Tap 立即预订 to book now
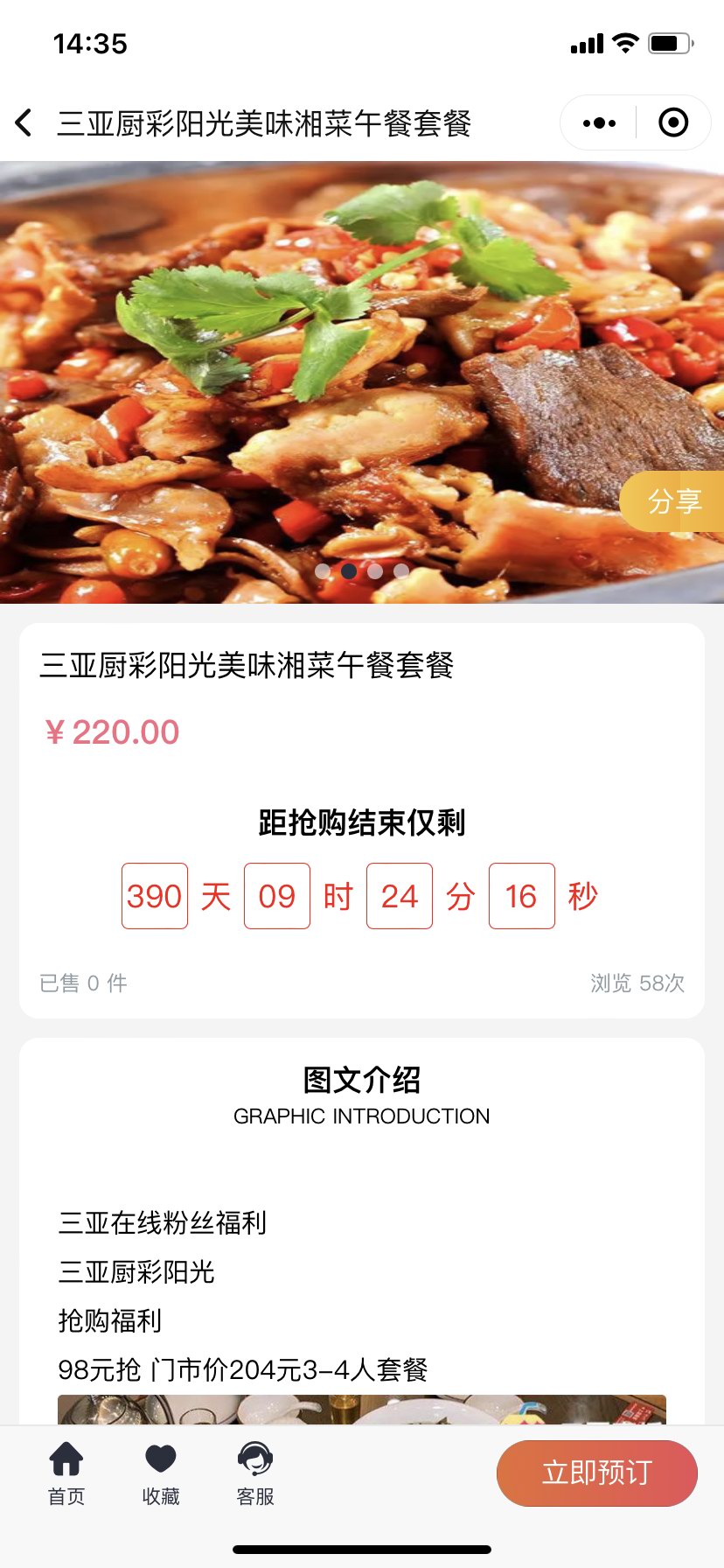This screenshot has height=1568, width=724. (x=597, y=1473)
